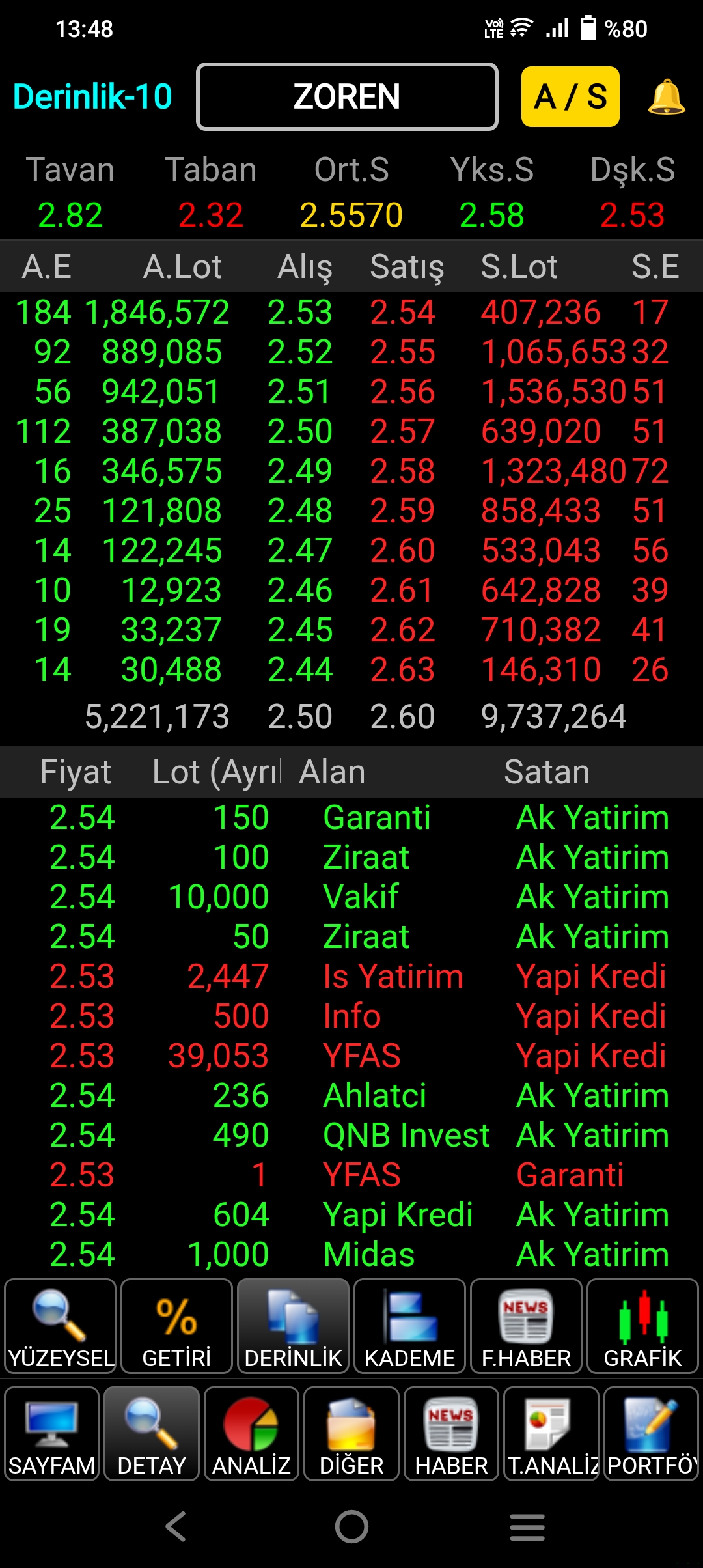Open the PORTFÖY tab
Image resolution: width=703 pixels, height=1568 pixels.
point(651,1434)
